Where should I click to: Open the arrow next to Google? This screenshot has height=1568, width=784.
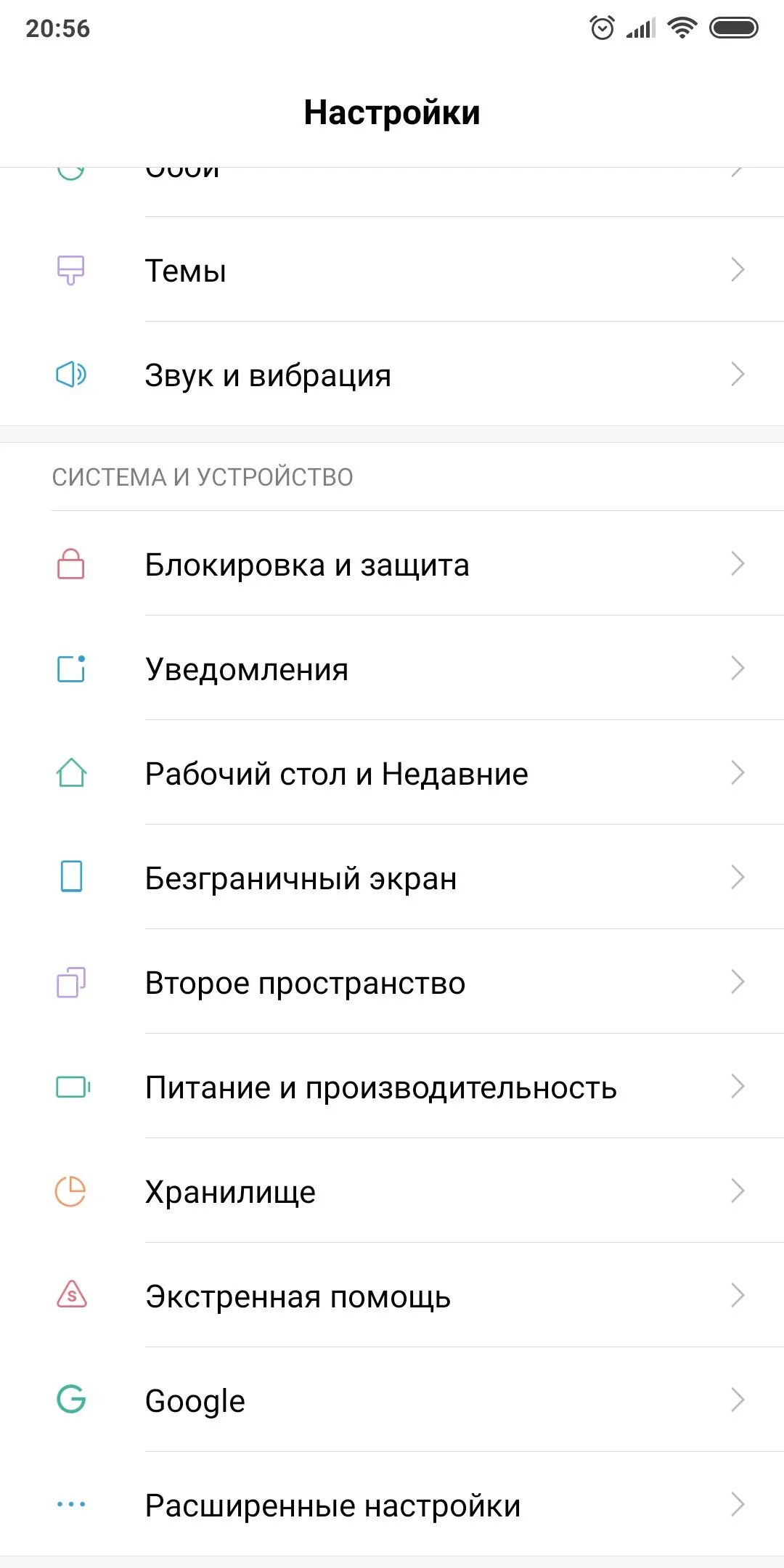[738, 1400]
